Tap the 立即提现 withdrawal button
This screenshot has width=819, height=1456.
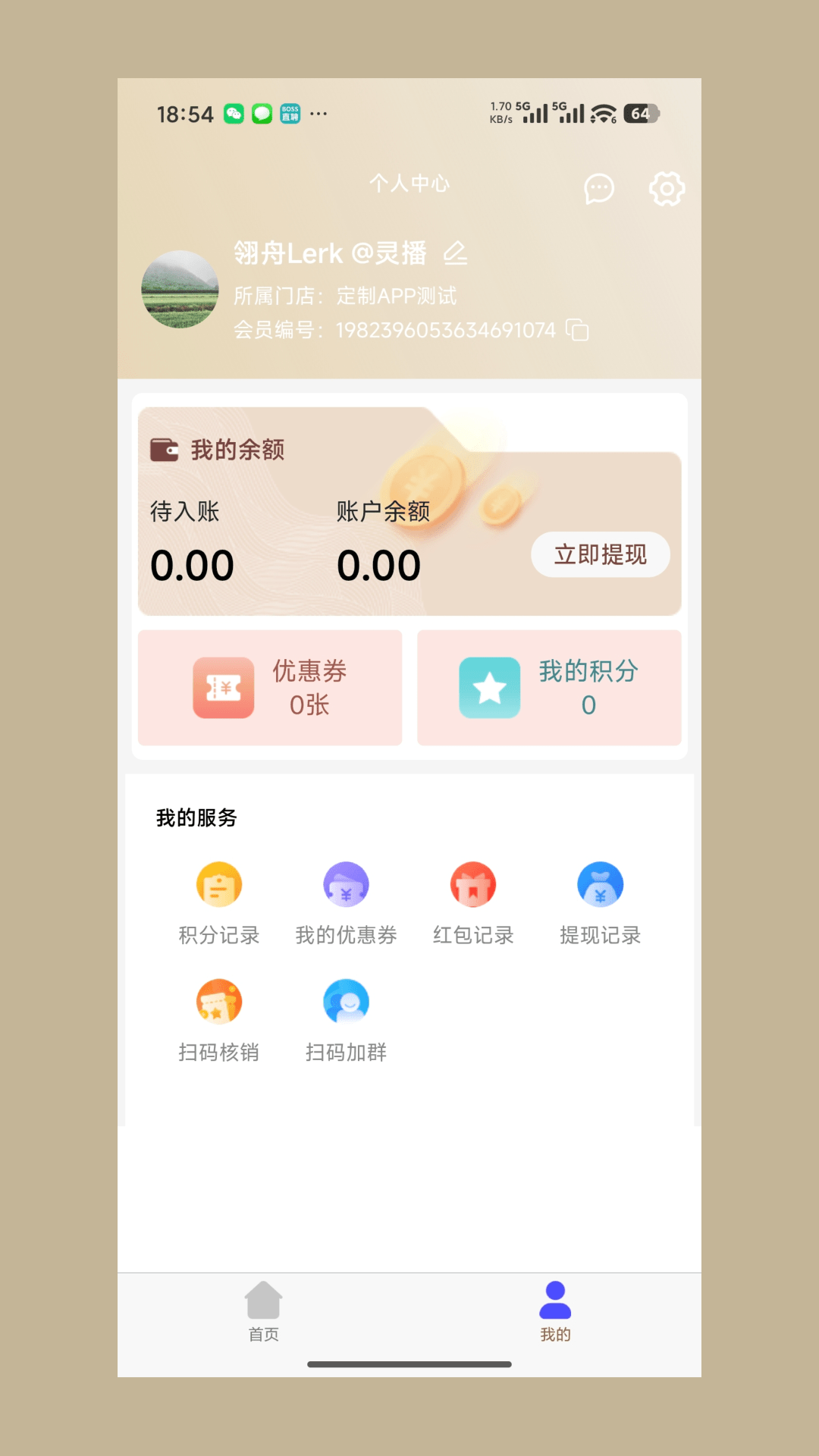click(600, 554)
